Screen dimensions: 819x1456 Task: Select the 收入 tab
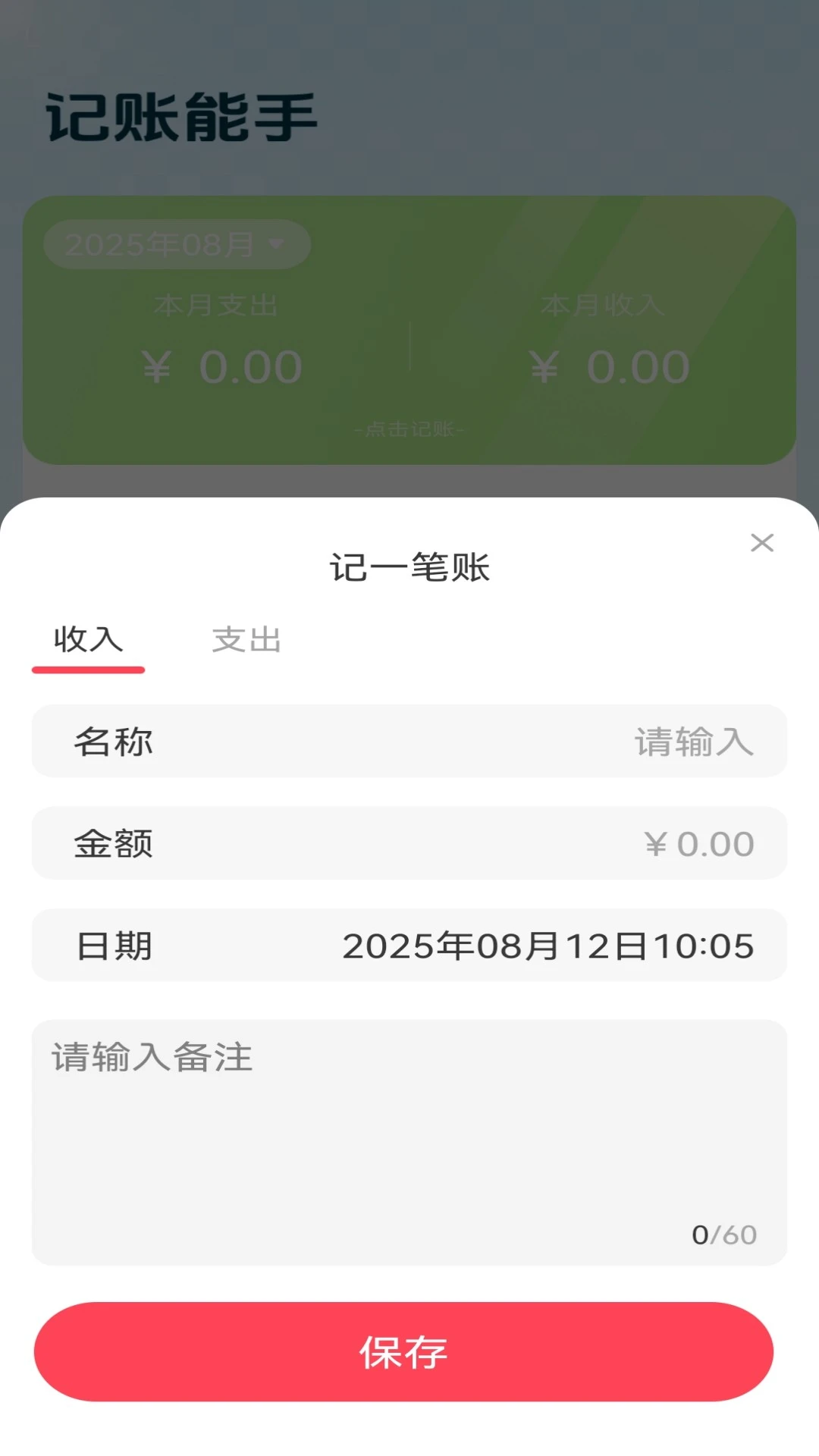click(89, 641)
